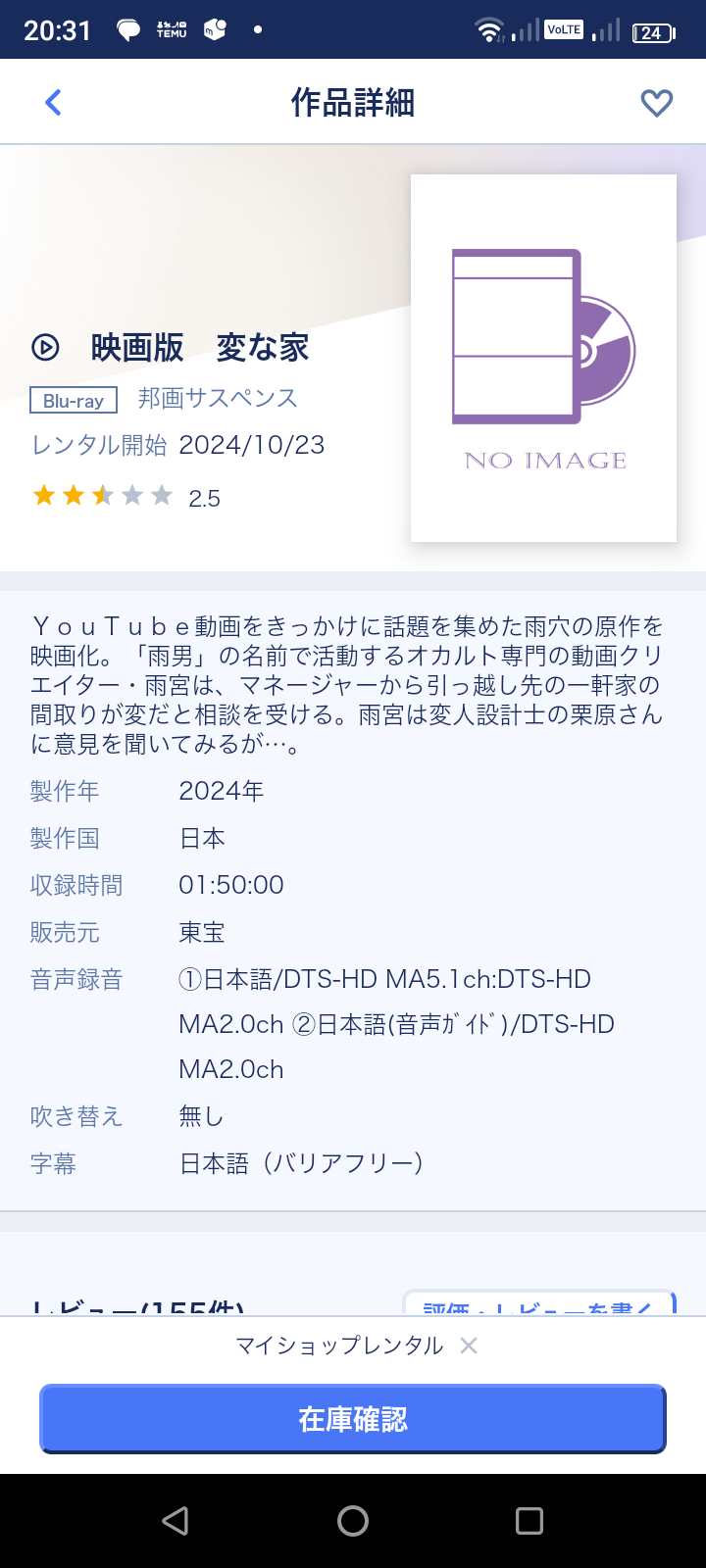Viewport: 706px width, 1568px height.
Task: Tap the write review button
Action: point(539,1303)
